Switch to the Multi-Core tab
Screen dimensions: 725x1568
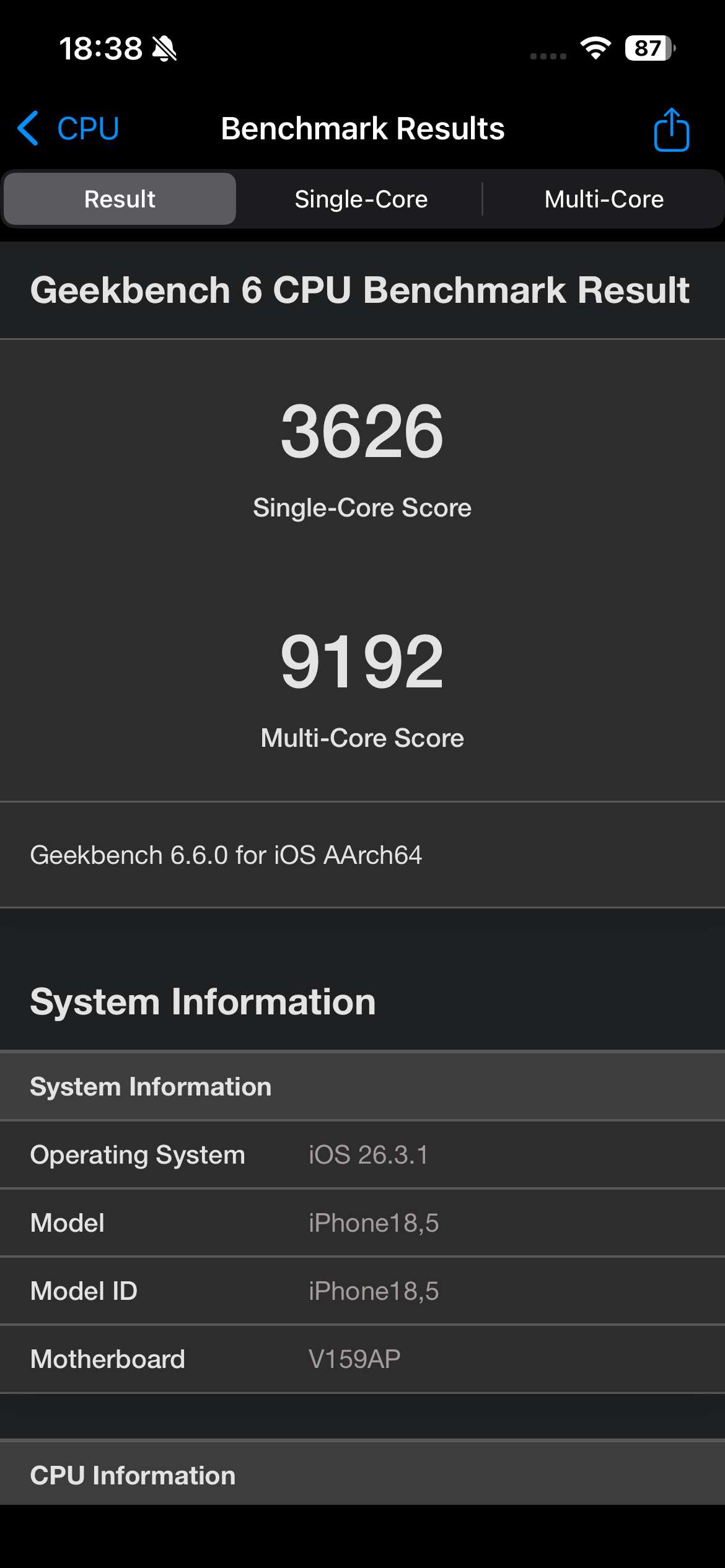pos(604,199)
